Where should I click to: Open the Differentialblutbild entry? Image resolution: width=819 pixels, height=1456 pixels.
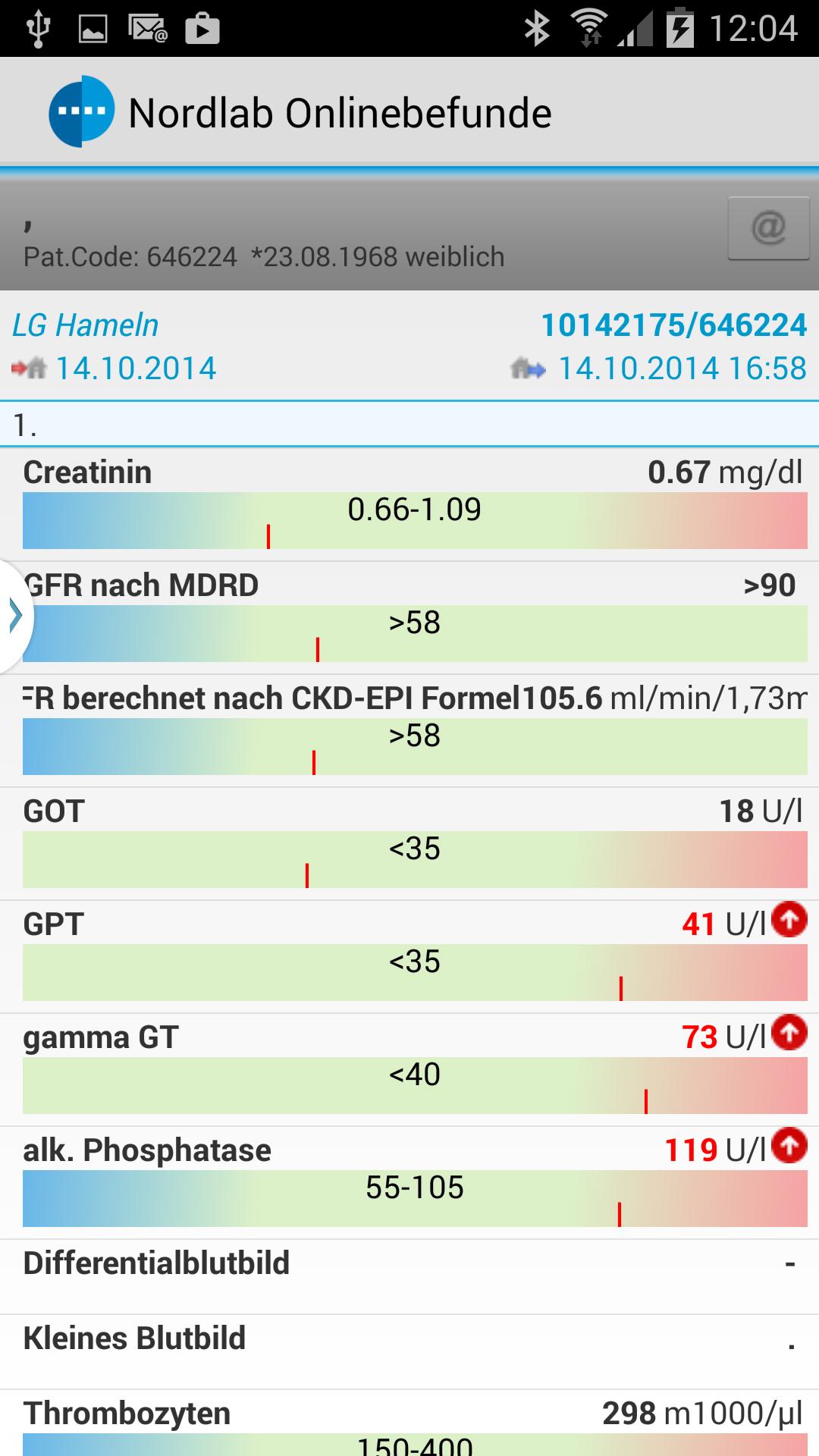coord(409,1277)
